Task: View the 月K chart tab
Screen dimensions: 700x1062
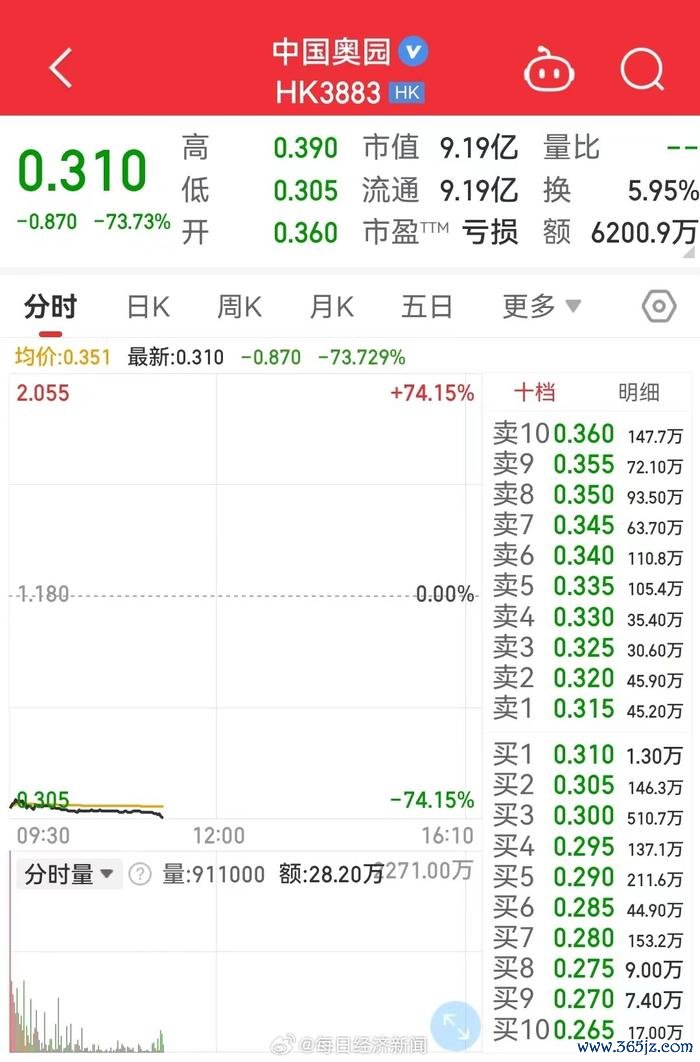Action: 332,307
